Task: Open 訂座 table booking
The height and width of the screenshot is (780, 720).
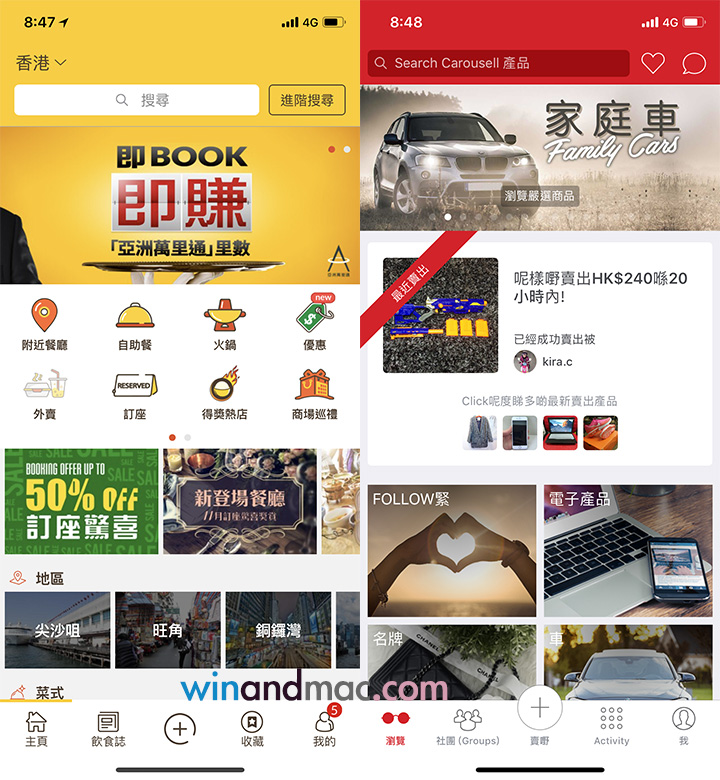Action: coord(134,394)
